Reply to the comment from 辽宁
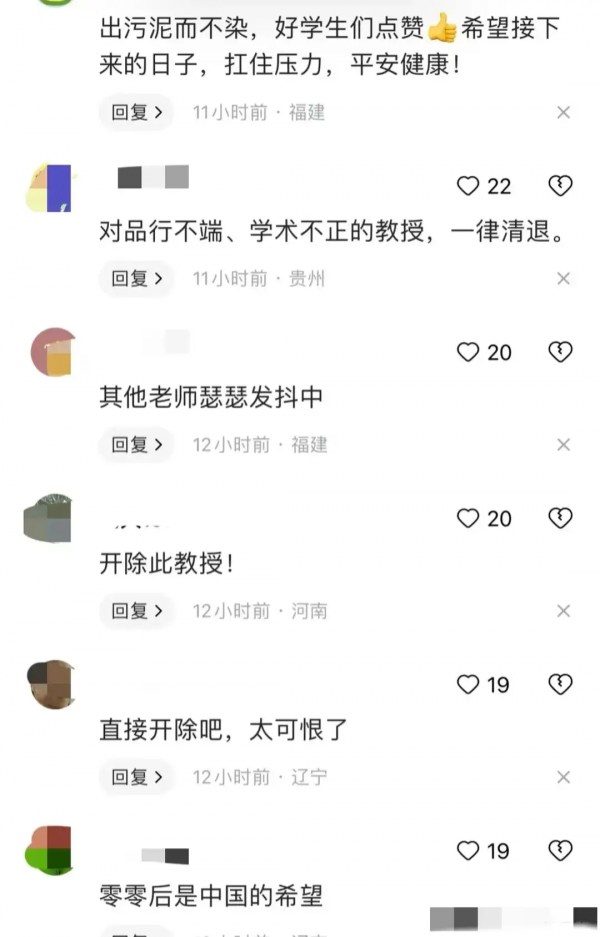600x937 pixels. [137, 776]
